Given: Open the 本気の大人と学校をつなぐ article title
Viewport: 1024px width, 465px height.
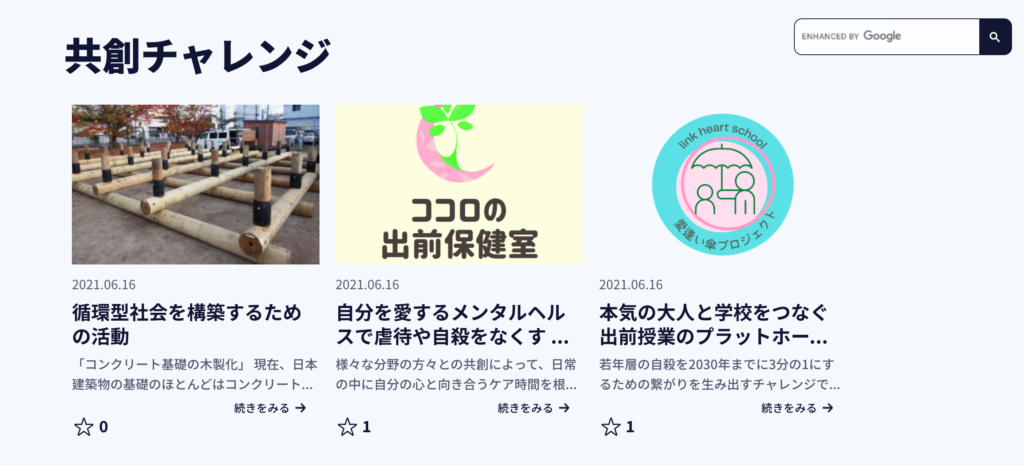Looking at the screenshot, I should coord(714,323).
